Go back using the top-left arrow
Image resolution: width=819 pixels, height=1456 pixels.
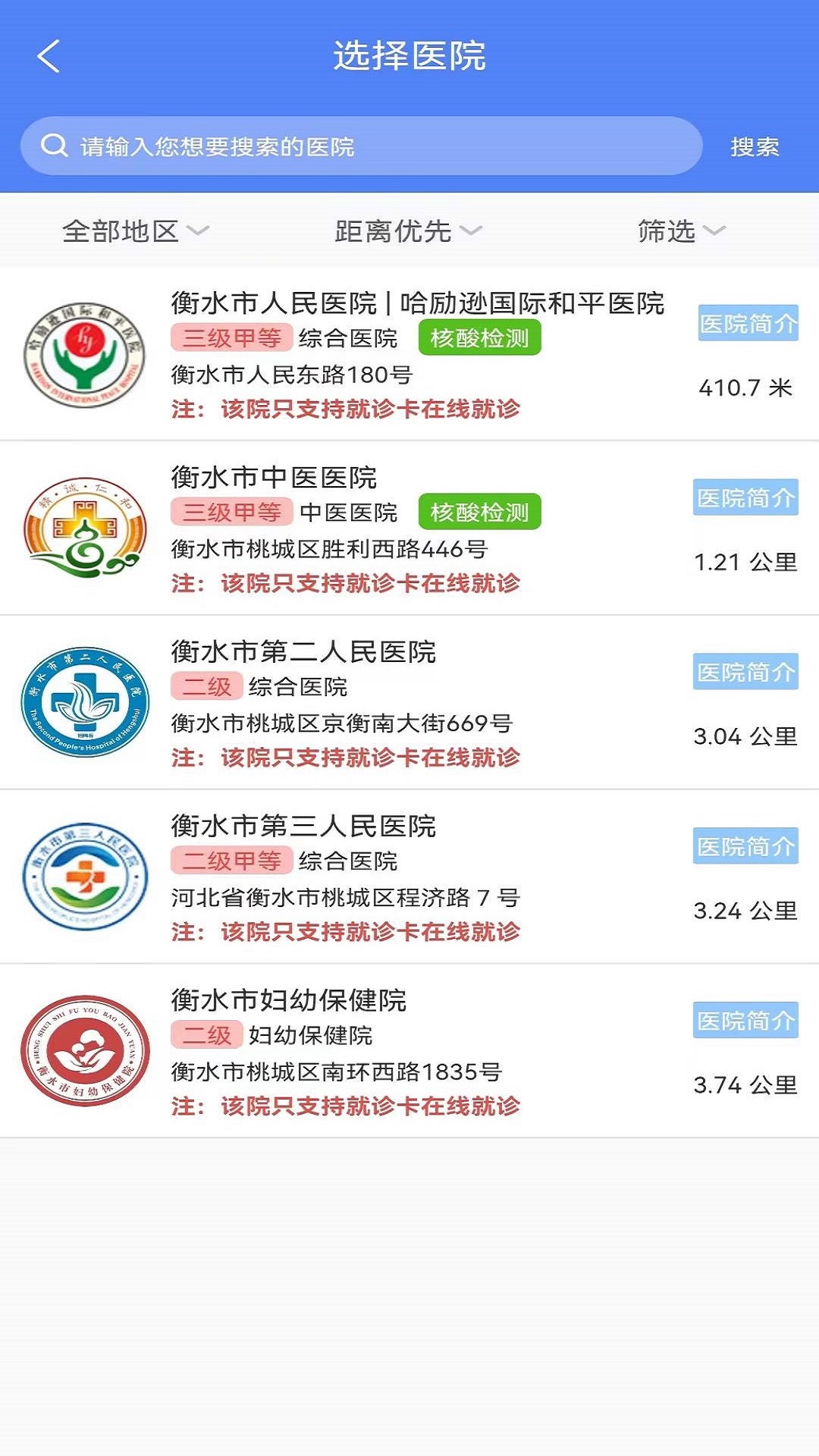(x=49, y=57)
